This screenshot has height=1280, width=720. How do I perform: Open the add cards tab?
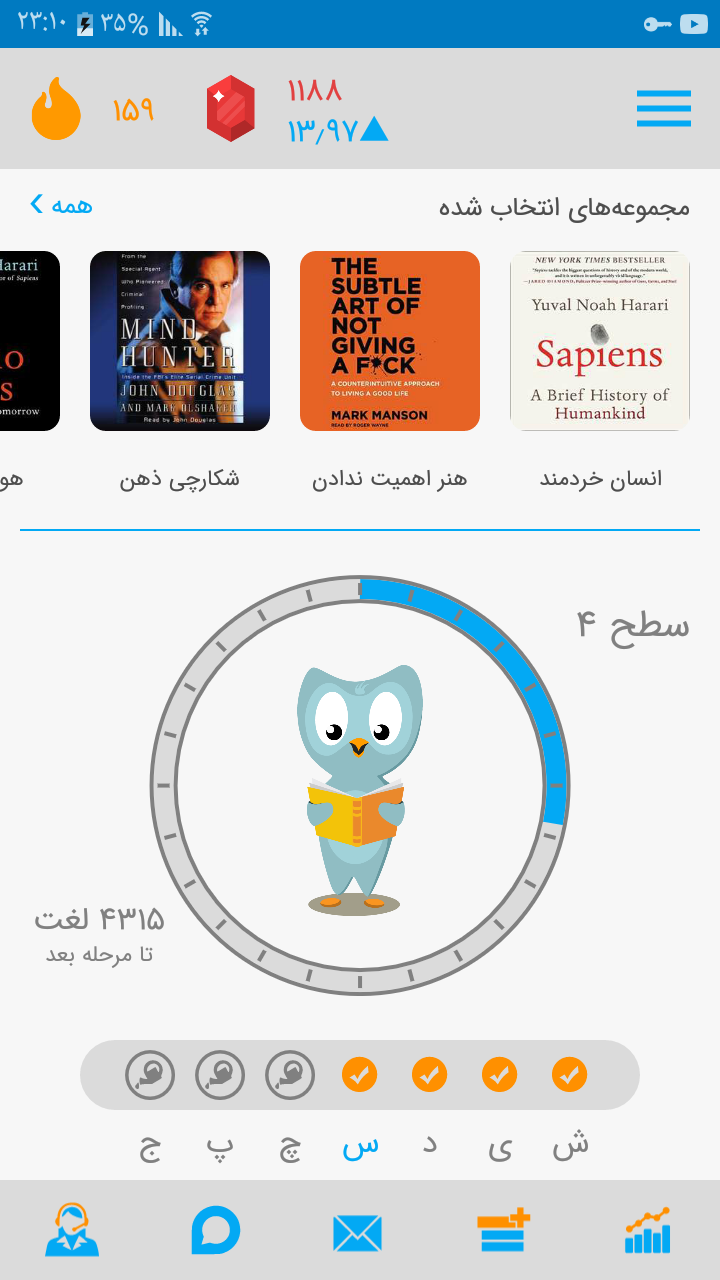503,1230
